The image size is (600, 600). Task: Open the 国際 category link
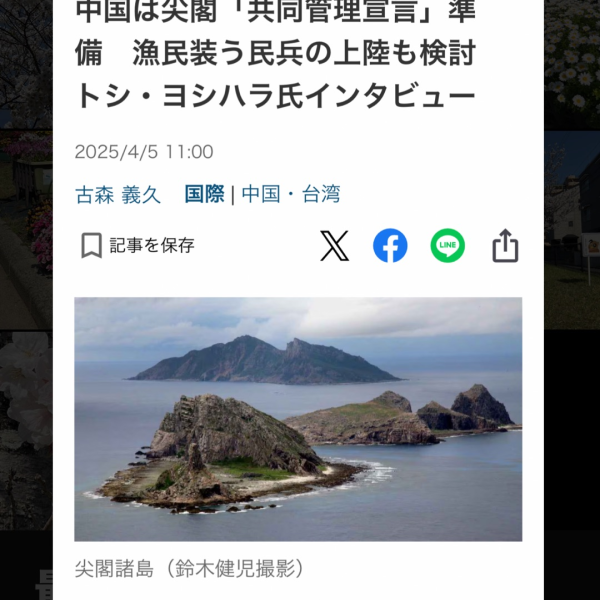click(204, 194)
